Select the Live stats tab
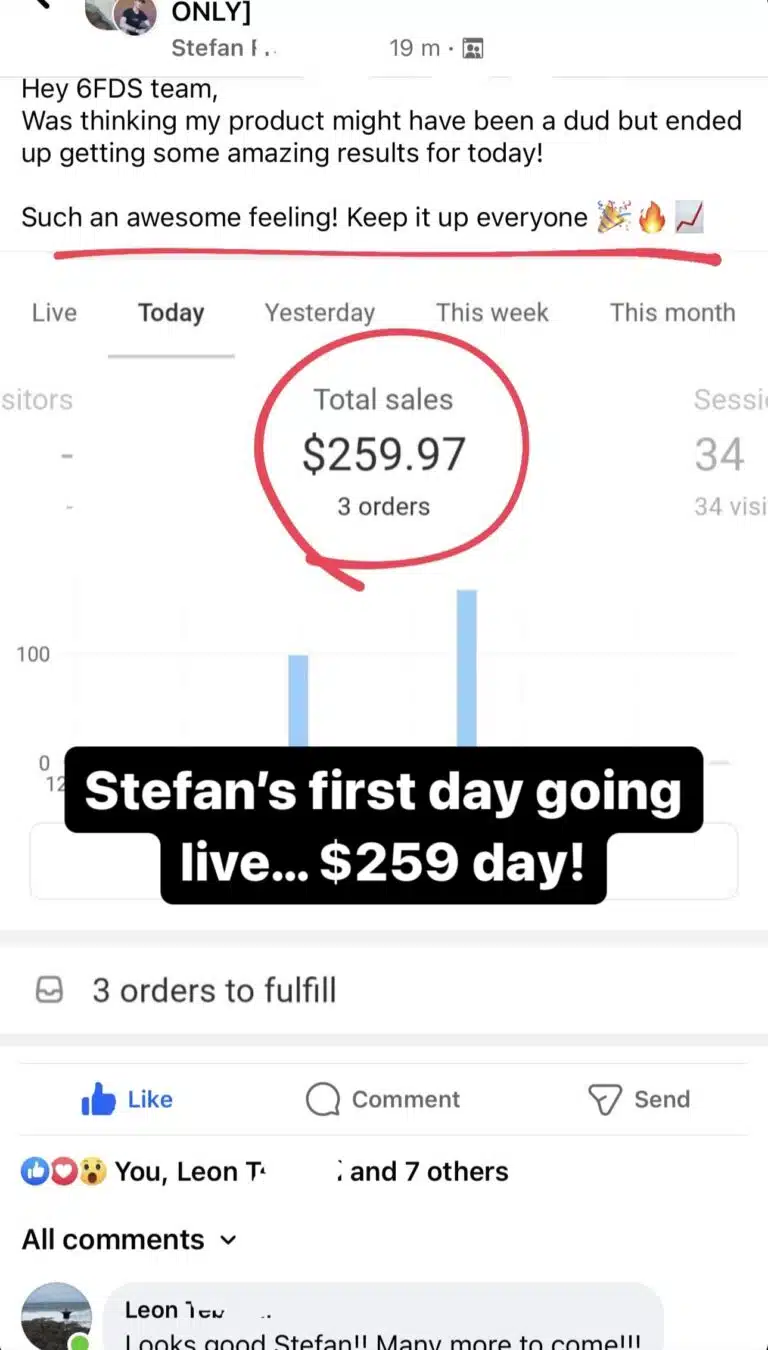 coord(53,312)
